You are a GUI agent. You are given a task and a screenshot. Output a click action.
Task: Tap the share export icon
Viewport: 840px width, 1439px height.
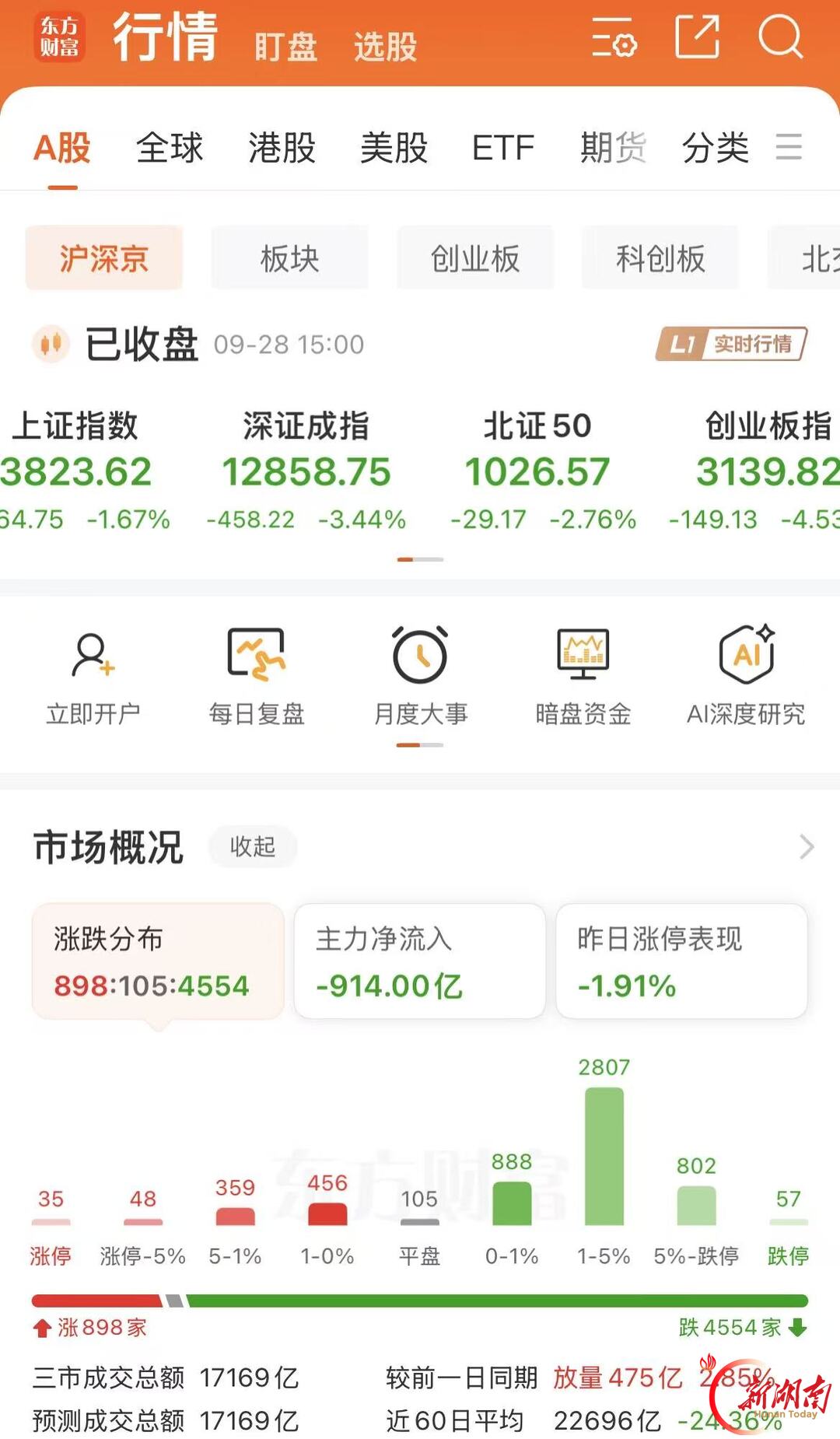697,37
